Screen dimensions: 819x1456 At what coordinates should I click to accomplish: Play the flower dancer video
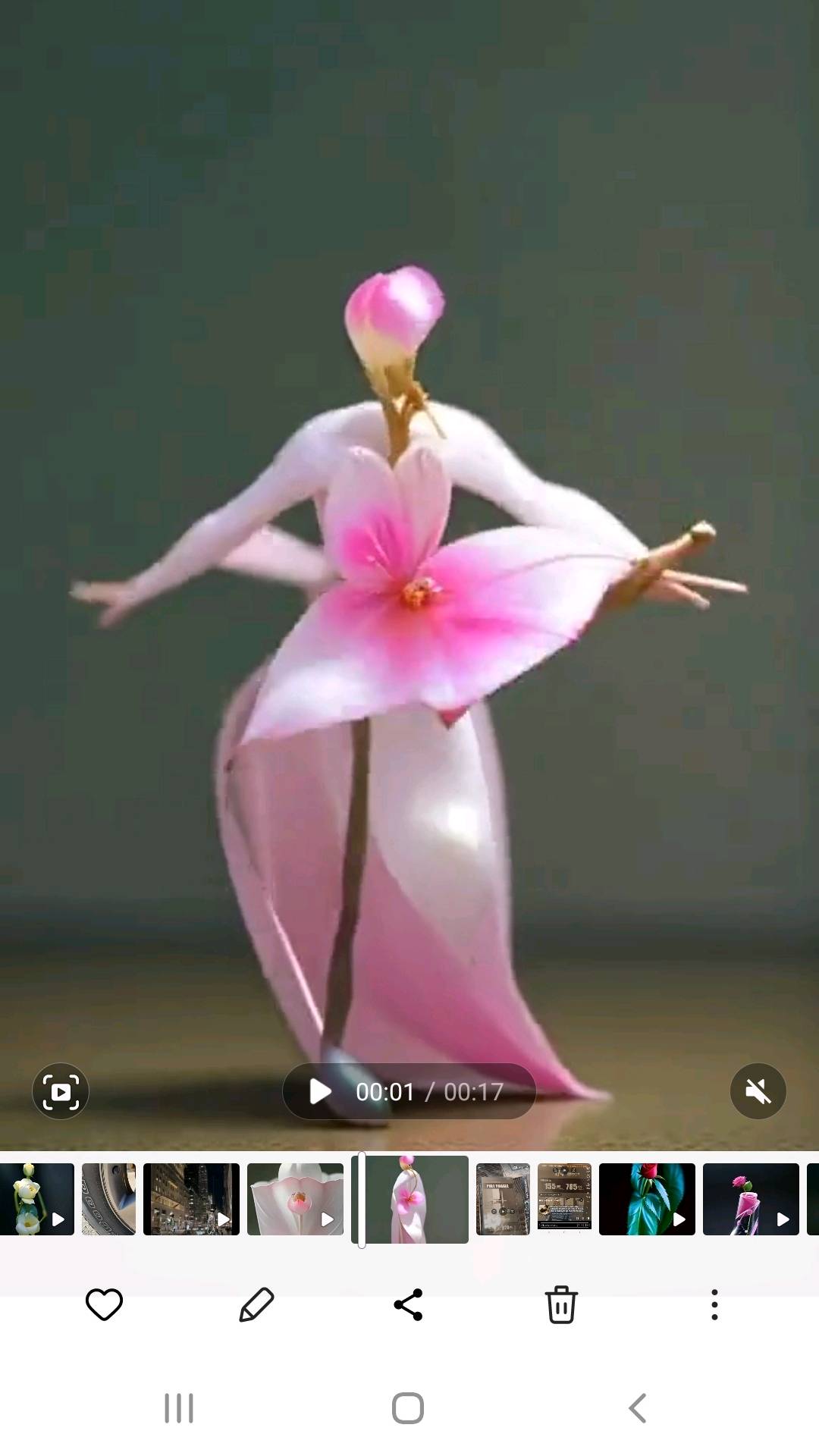[x=321, y=1091]
